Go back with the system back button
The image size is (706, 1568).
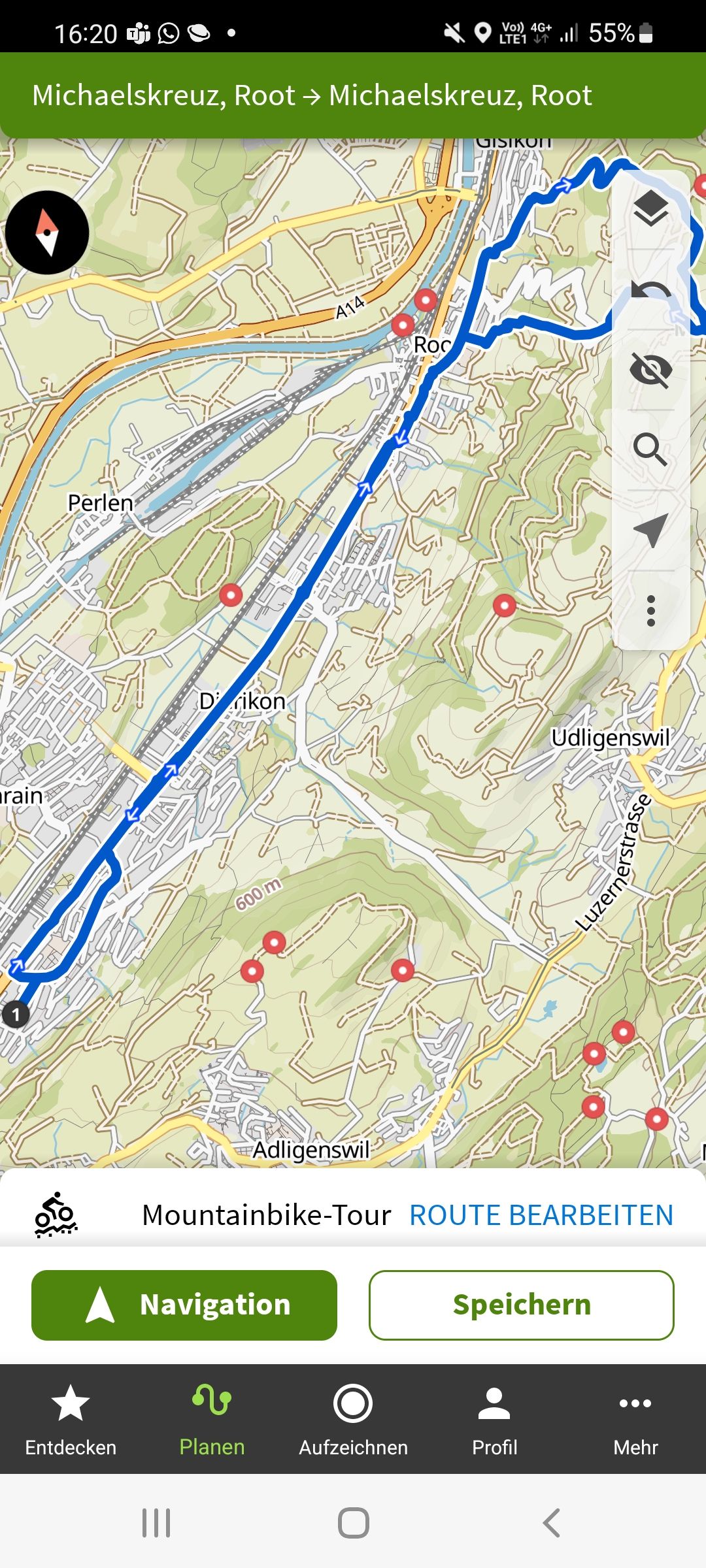point(551,1522)
